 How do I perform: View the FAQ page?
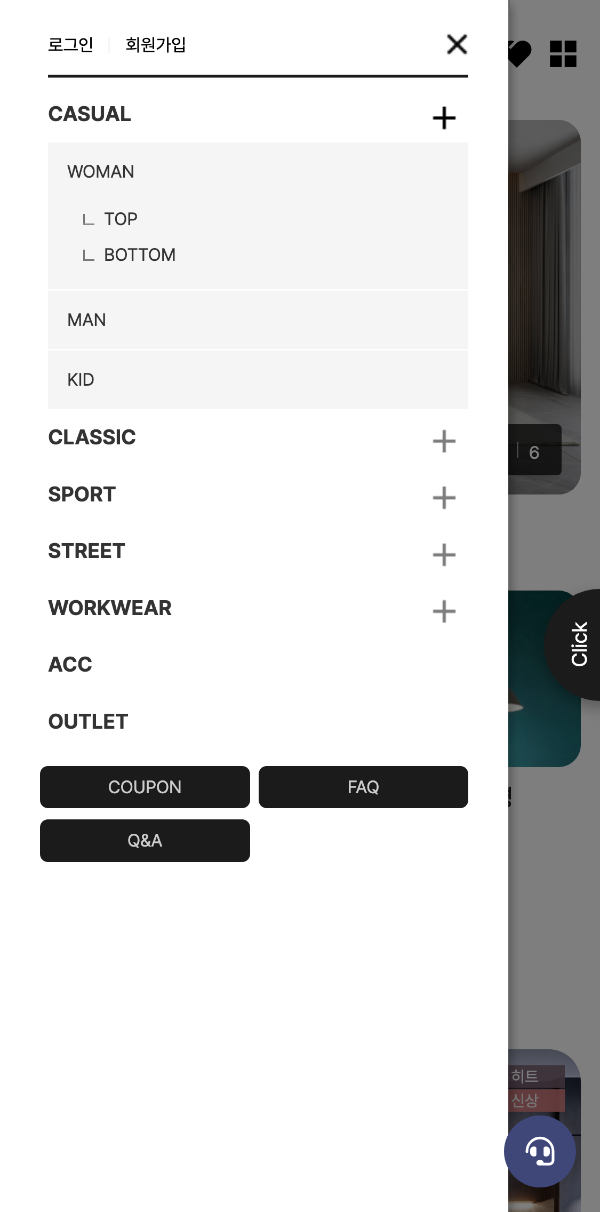363,787
